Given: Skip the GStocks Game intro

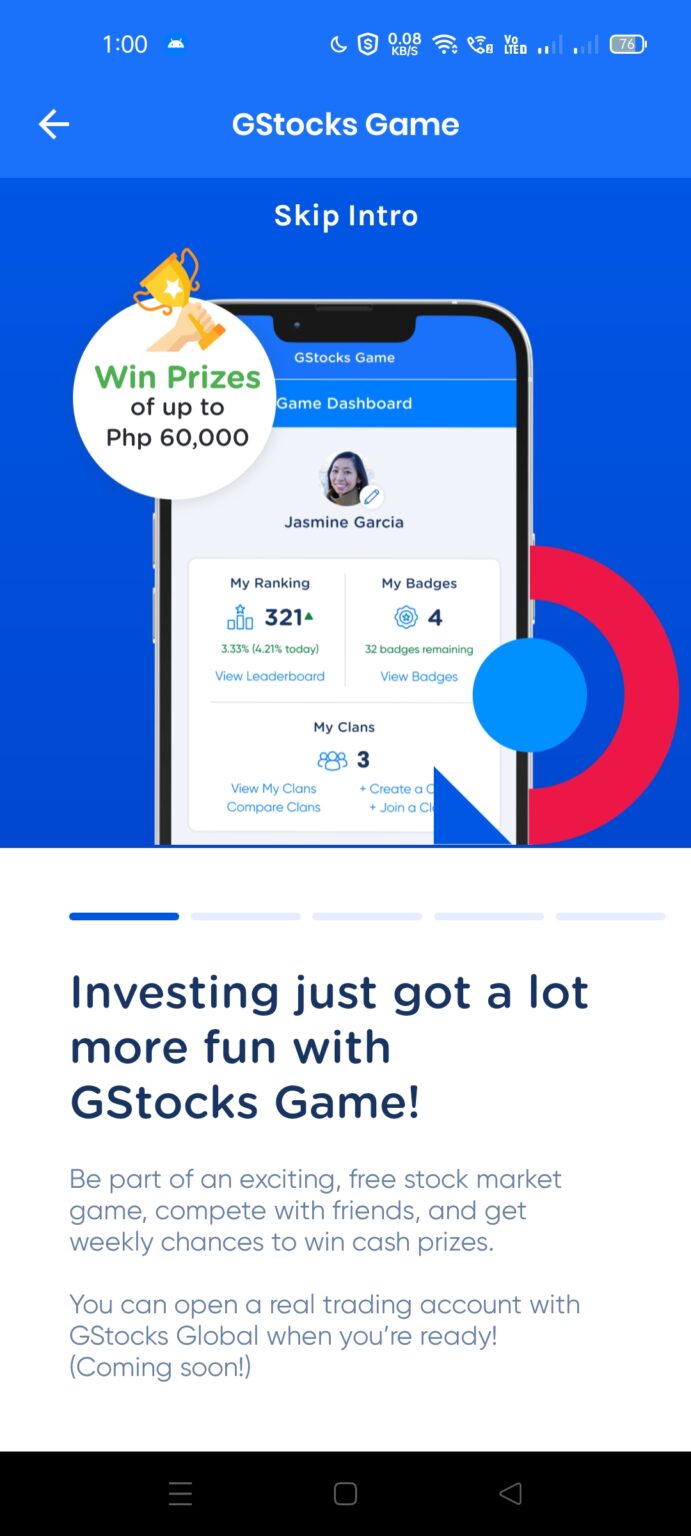Looking at the screenshot, I should point(346,216).
